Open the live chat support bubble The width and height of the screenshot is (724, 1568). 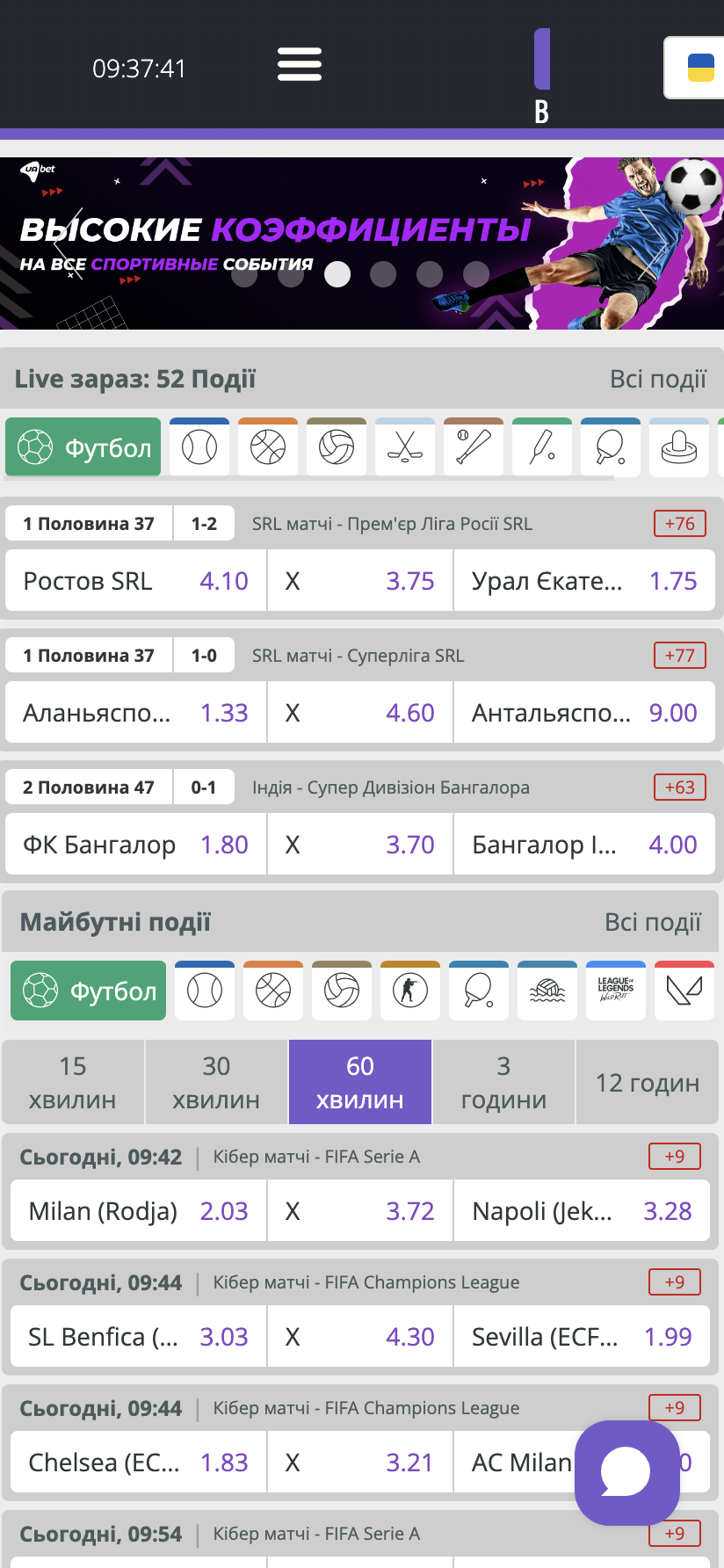click(626, 1473)
